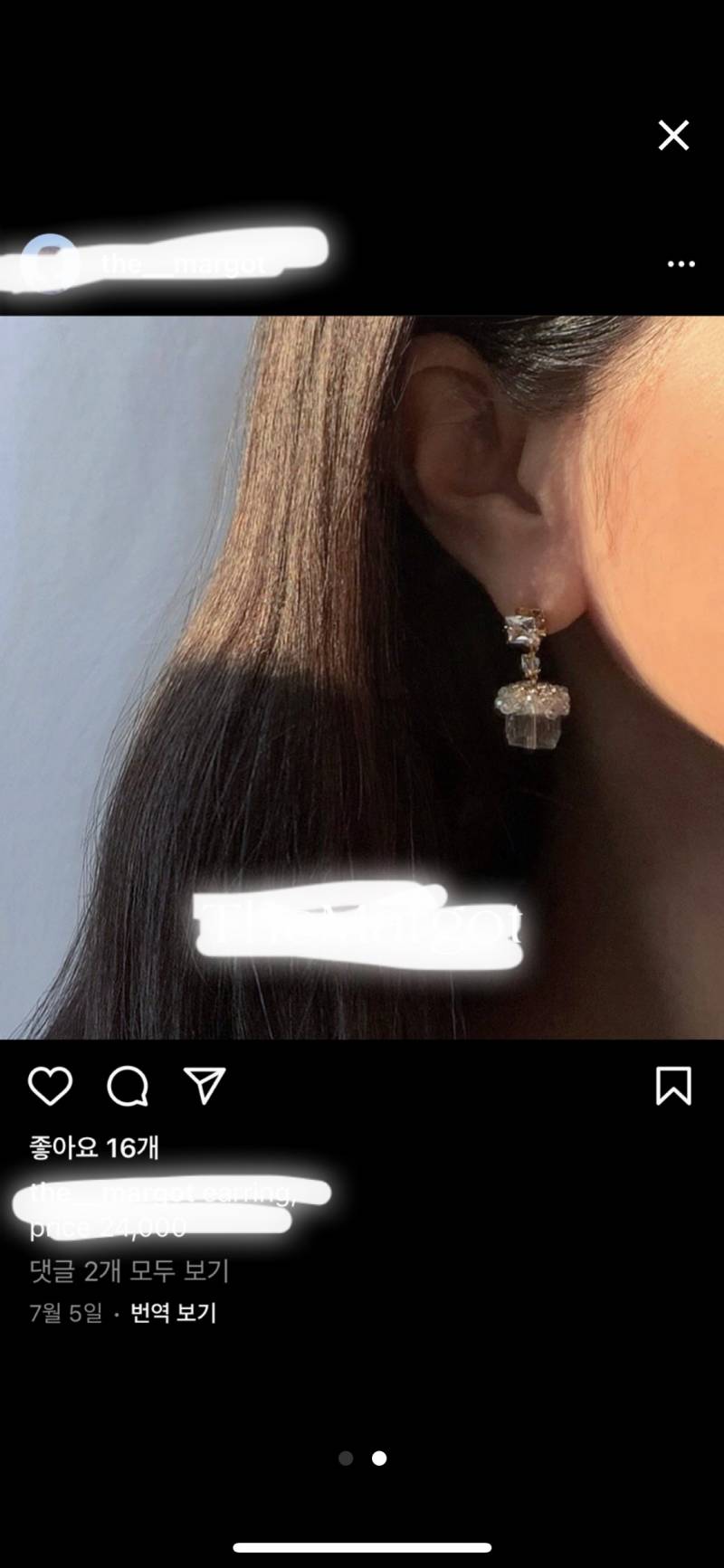The image size is (724, 1568).
Task: Open the poster's profile from the header
Action: [181, 264]
